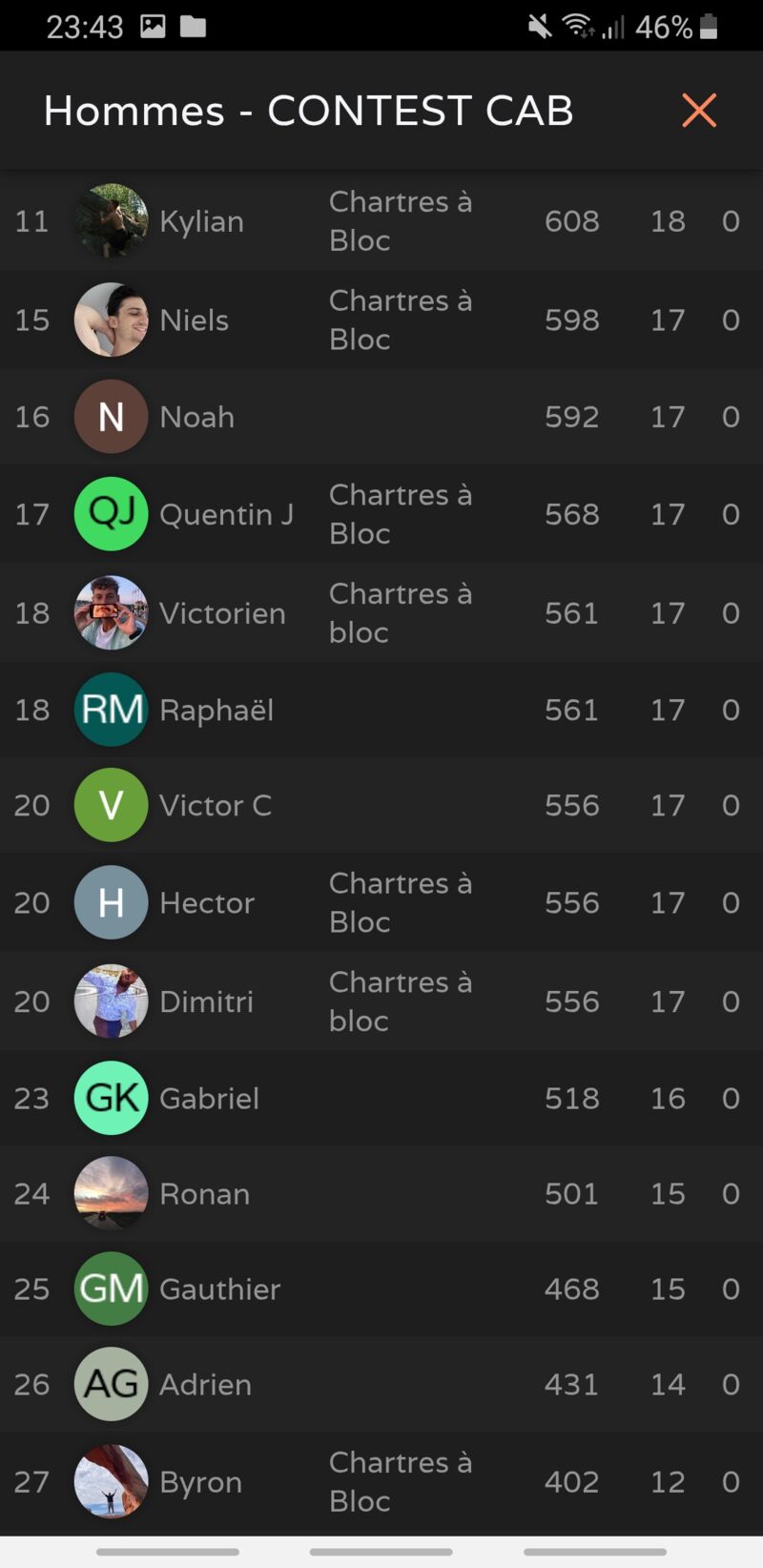Screen dimensions: 763x1568
Task: Open Hector's ranking row
Action: (381, 902)
